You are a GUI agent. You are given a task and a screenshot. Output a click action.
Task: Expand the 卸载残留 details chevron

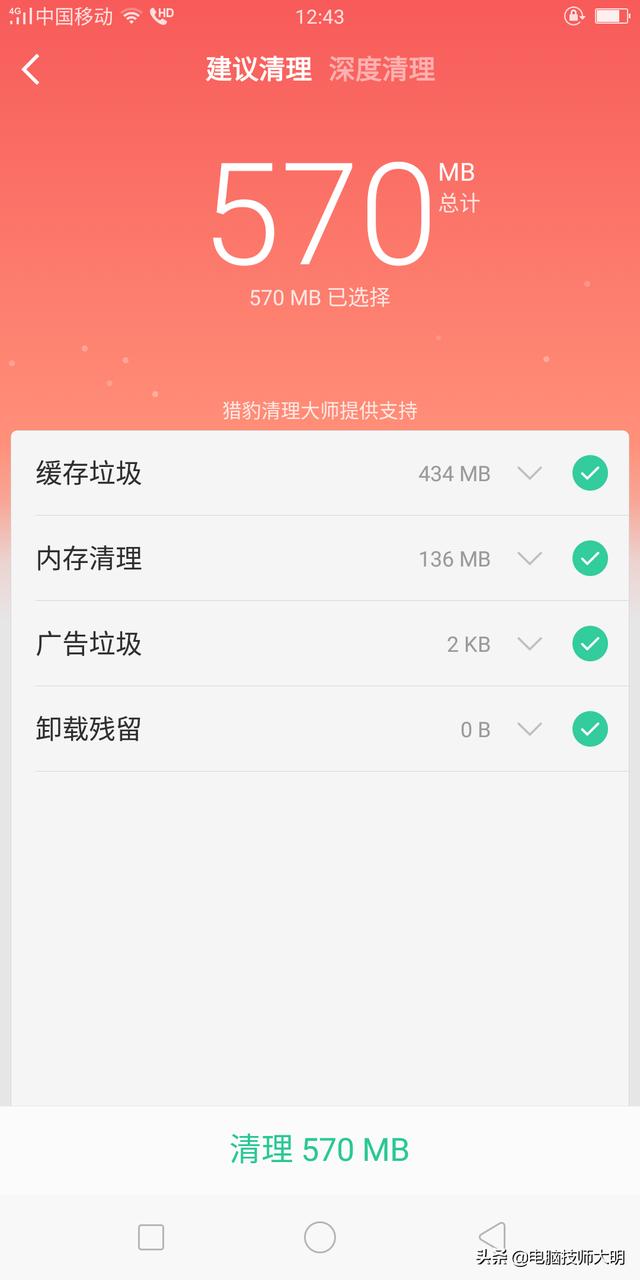pos(529,729)
